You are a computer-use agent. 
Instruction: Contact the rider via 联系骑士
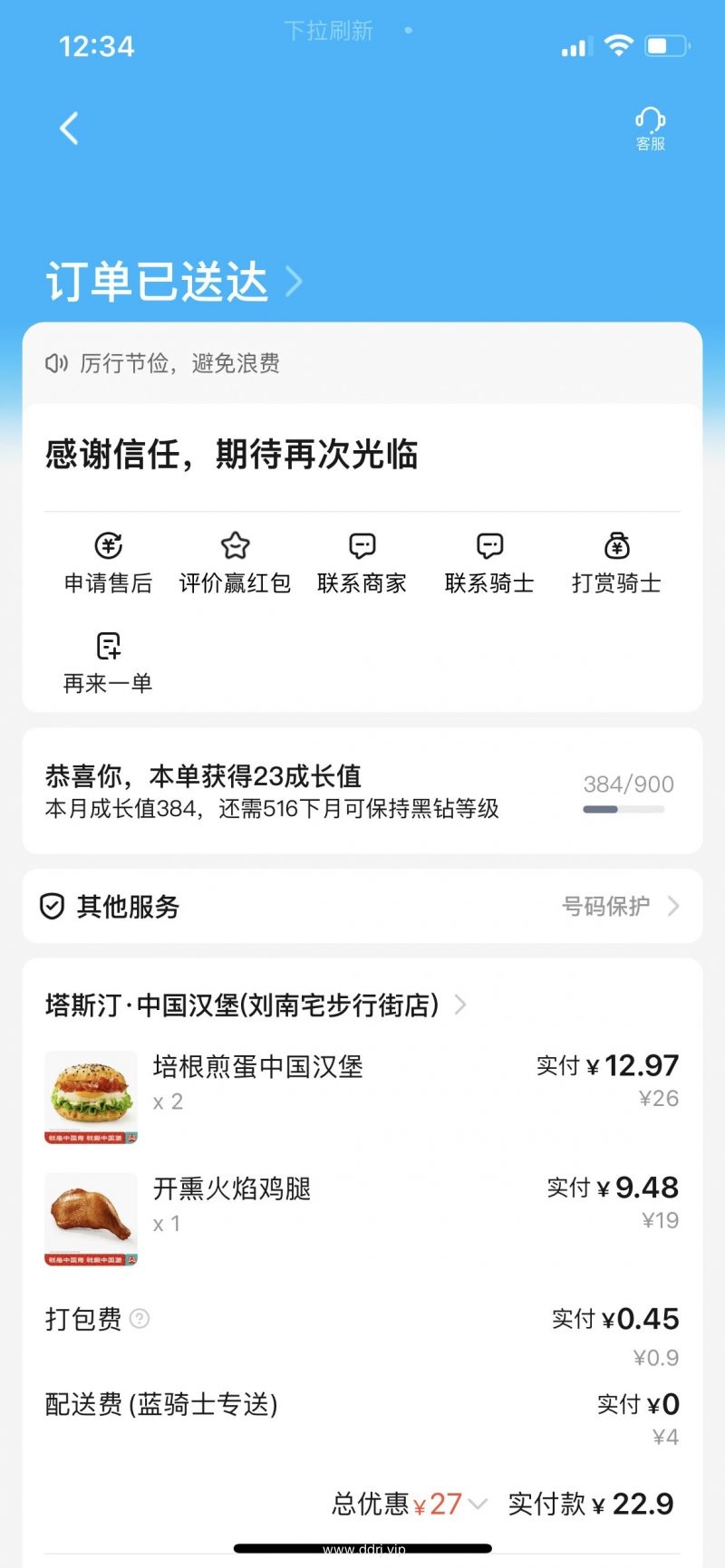(x=489, y=563)
